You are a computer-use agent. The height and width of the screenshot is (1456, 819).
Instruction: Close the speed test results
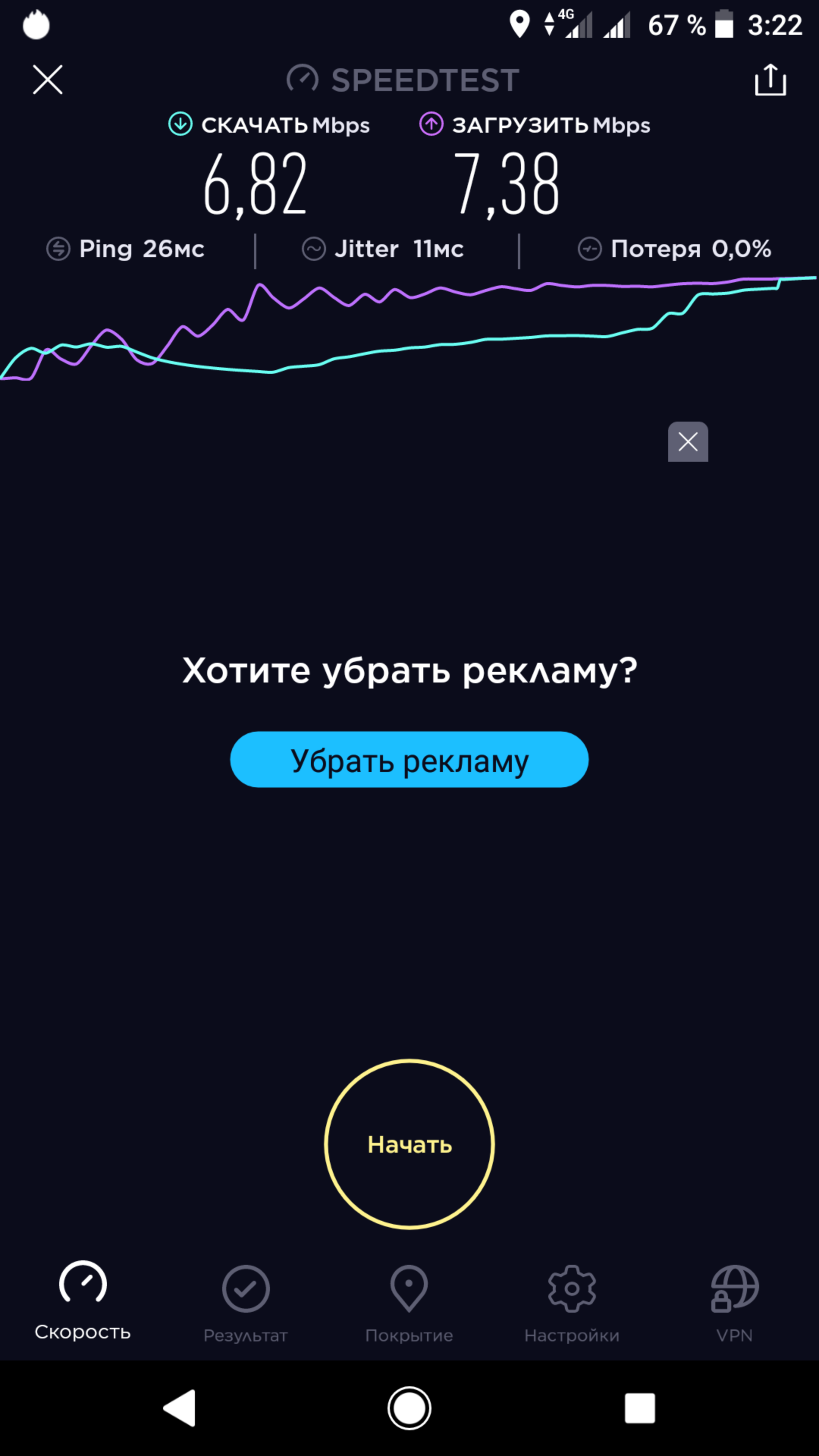47,79
